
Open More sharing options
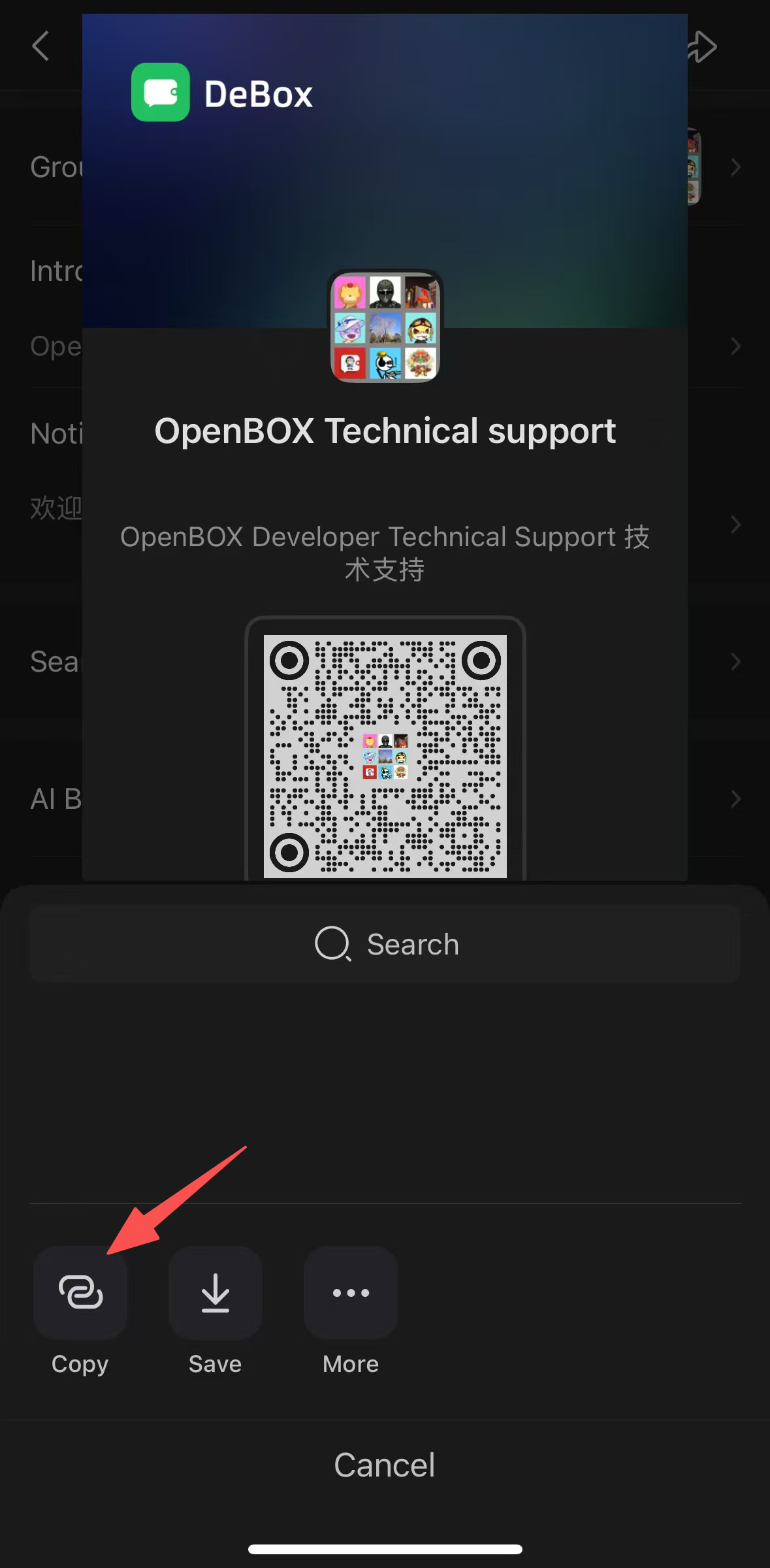(351, 1292)
